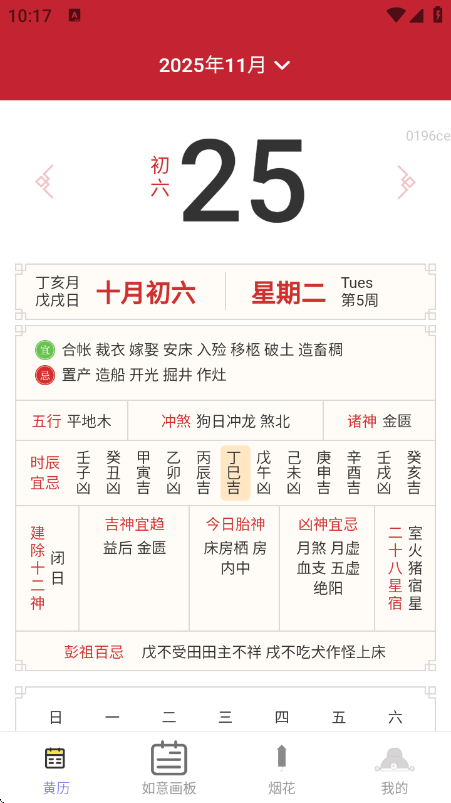The height and width of the screenshot is (803, 451).
Task: Switch to the 烟花 tab
Action: tap(282, 768)
